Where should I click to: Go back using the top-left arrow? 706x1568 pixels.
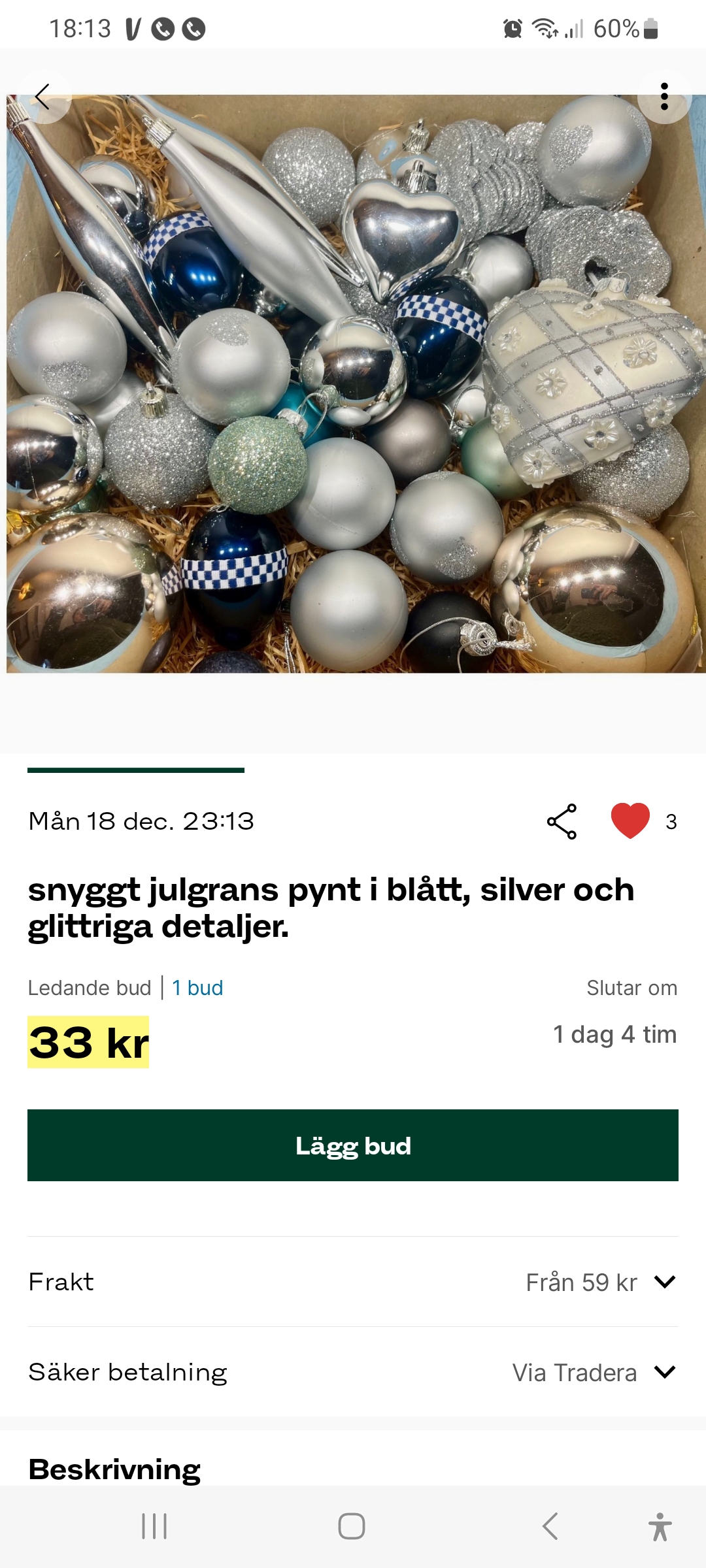[x=43, y=97]
